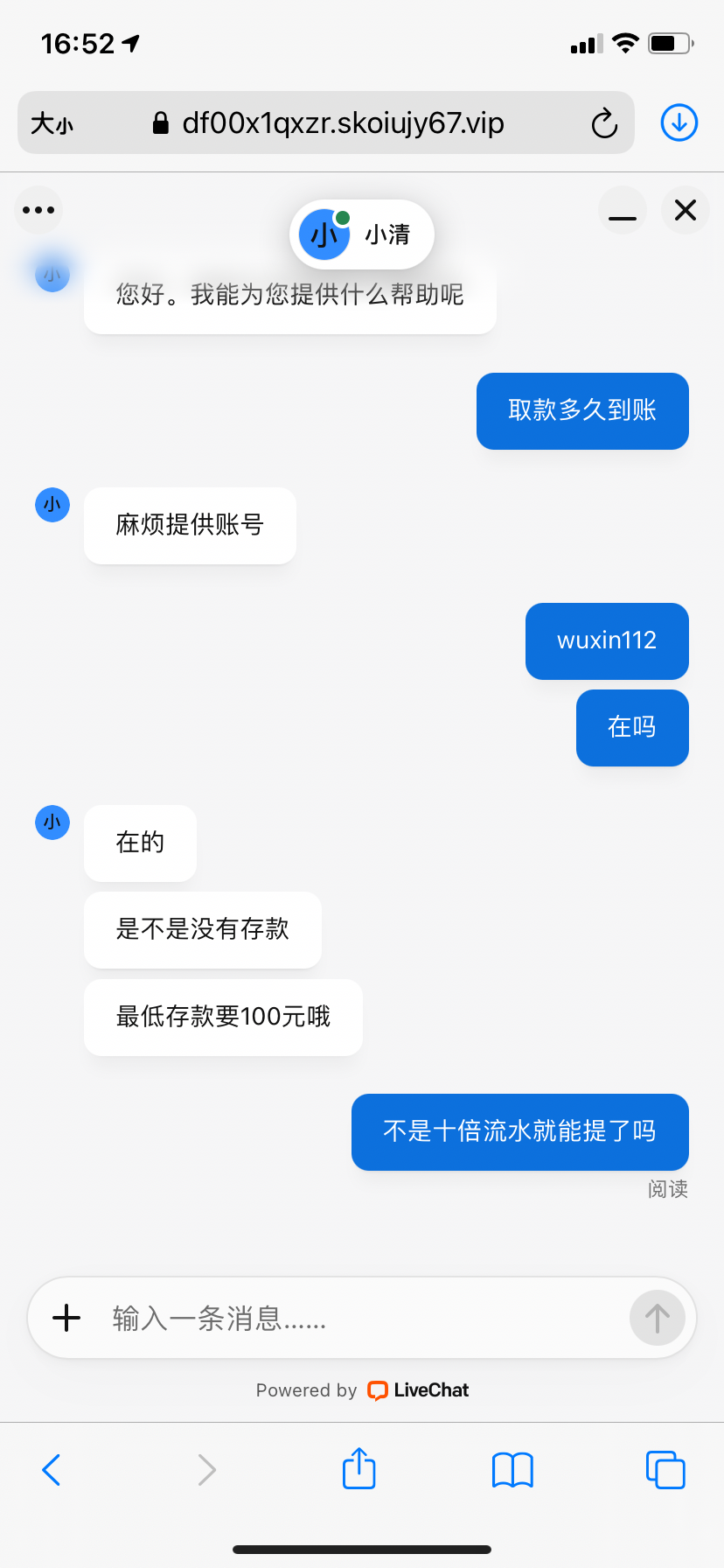The width and height of the screenshot is (724, 1568).
Task: Minimize the chat window
Action: (623, 211)
